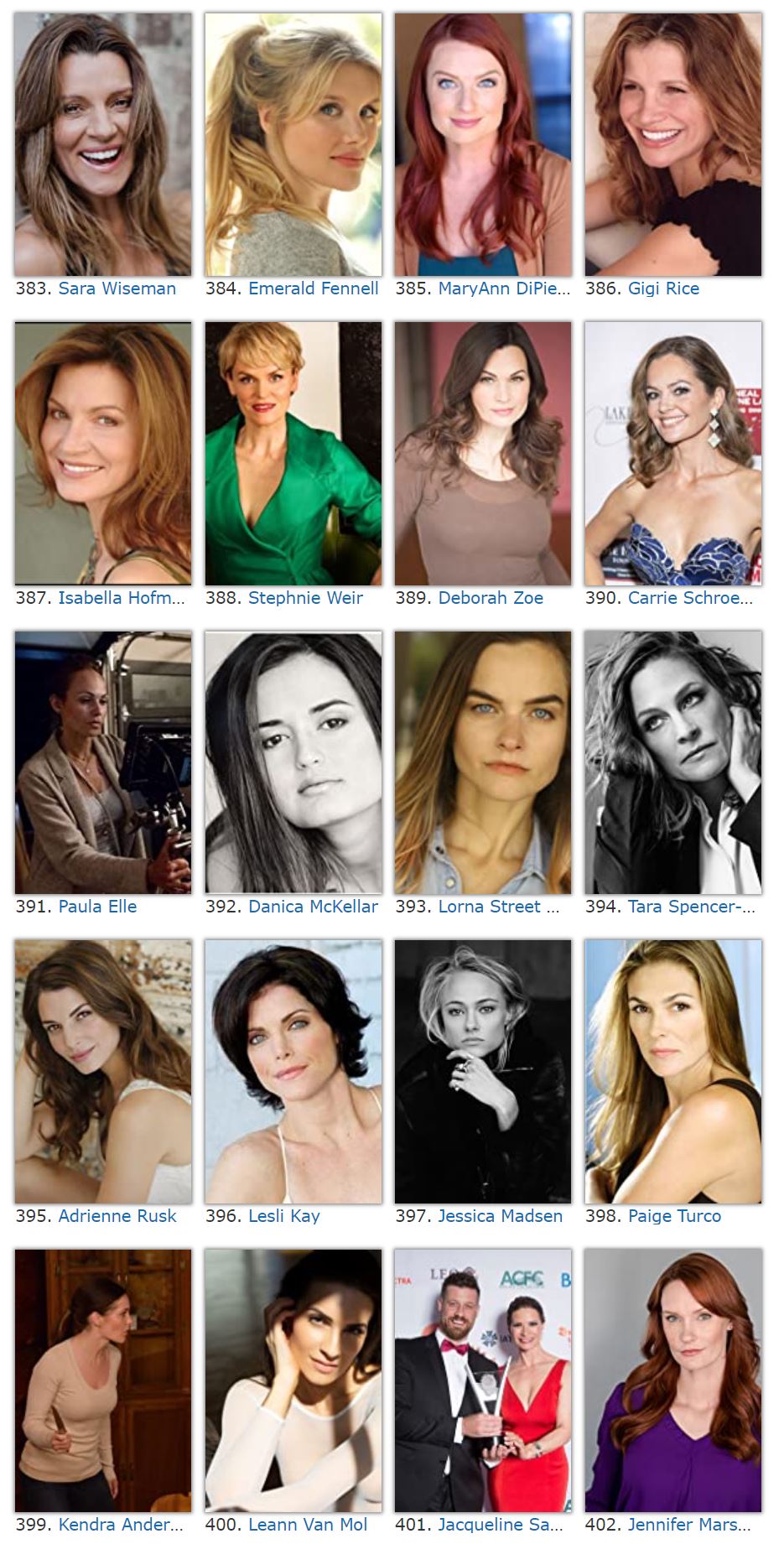Viewport: 784px width, 1544px height.
Task: Open the photo tile numbered 394
Action: [673, 762]
